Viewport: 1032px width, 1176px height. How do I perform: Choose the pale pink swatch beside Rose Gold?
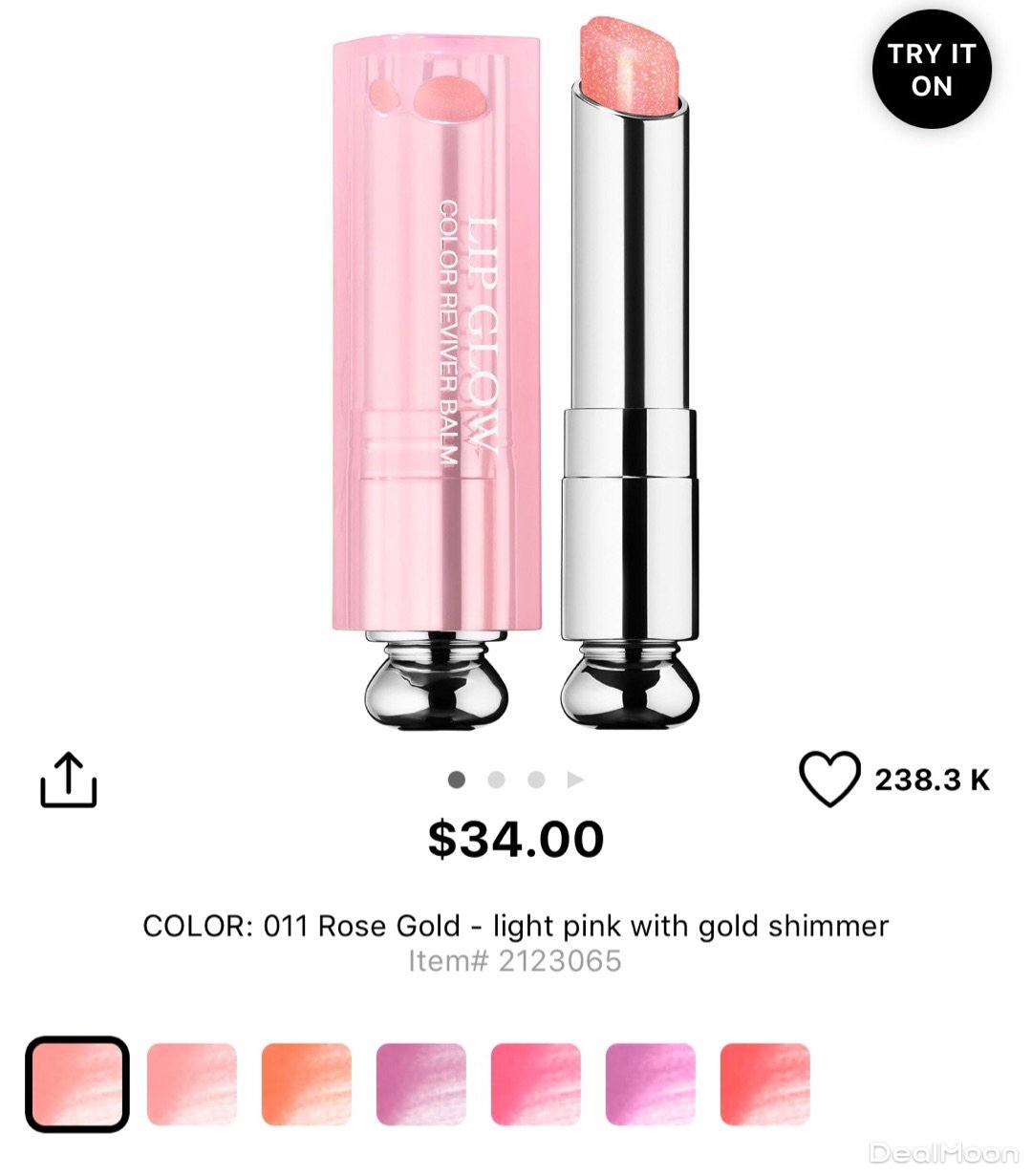[x=192, y=1084]
